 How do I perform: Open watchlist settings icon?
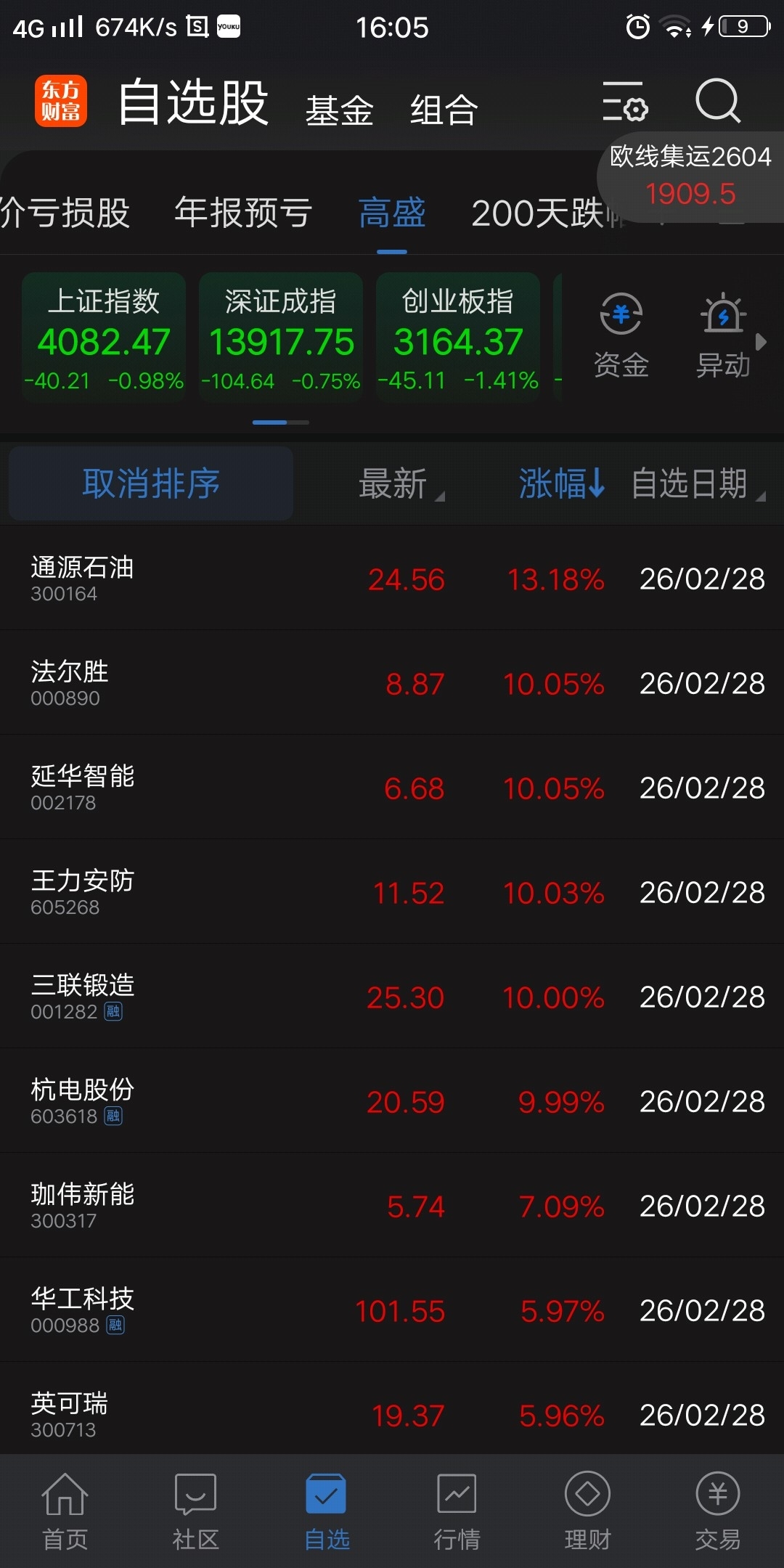(x=624, y=102)
